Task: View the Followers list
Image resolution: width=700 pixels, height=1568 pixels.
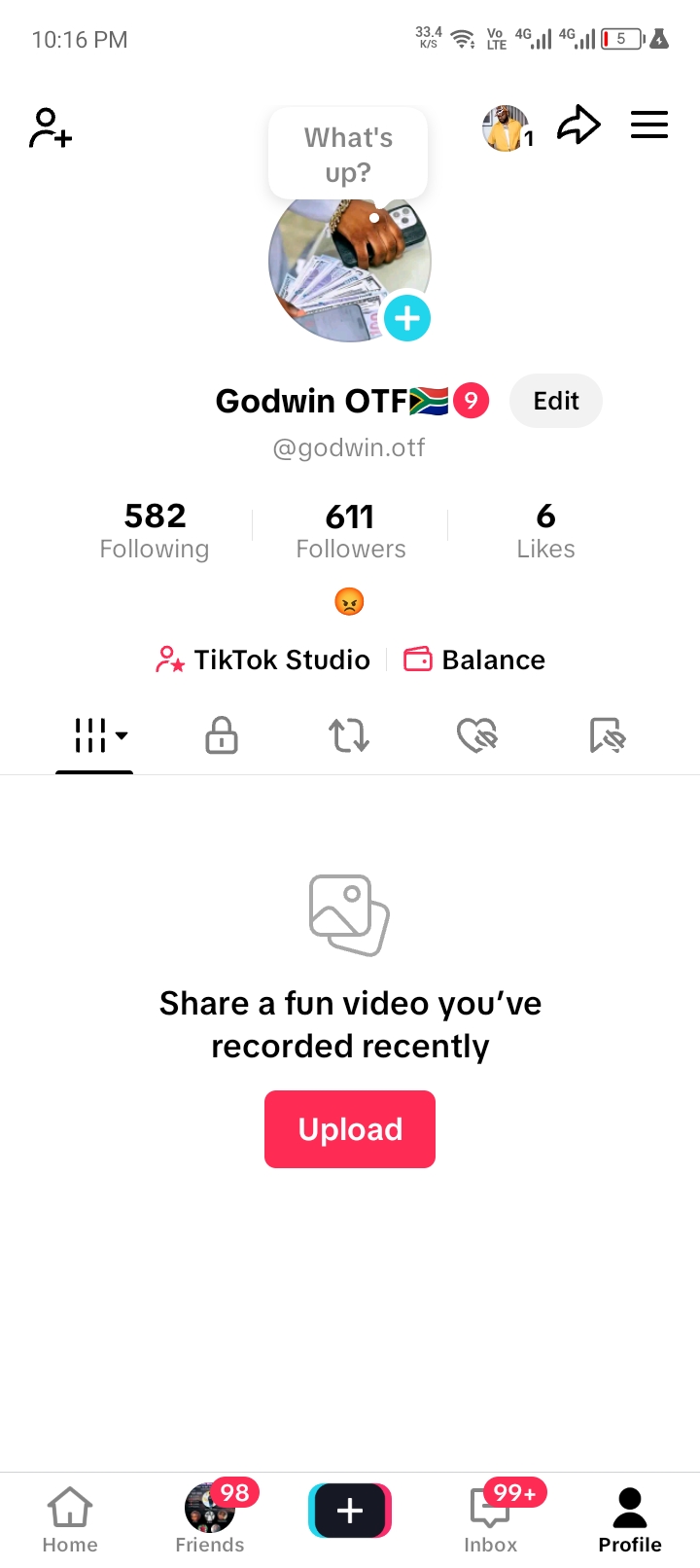Action: 350,530
